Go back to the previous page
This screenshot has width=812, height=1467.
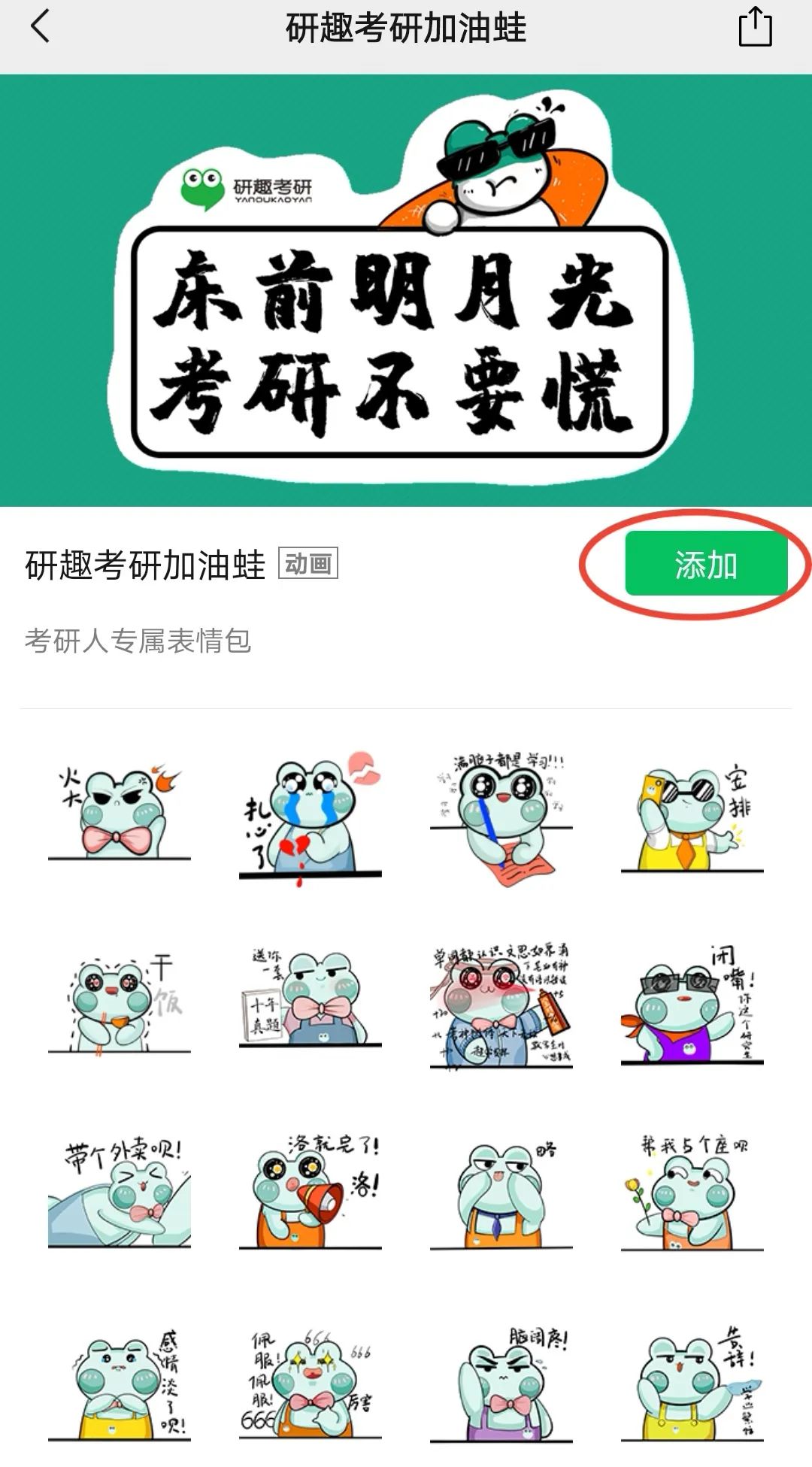tap(40, 28)
